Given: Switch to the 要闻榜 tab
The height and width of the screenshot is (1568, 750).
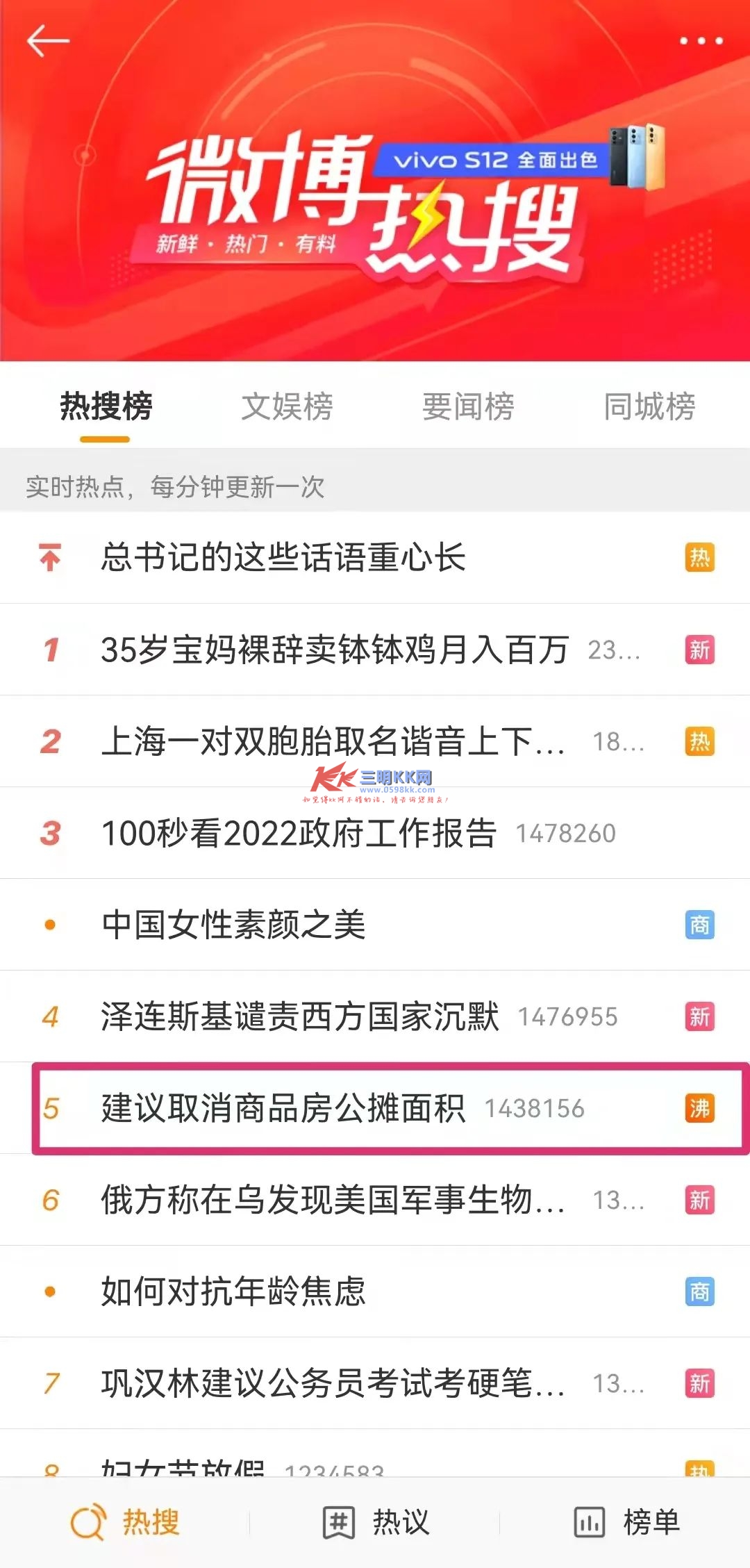Looking at the screenshot, I should tap(468, 407).
